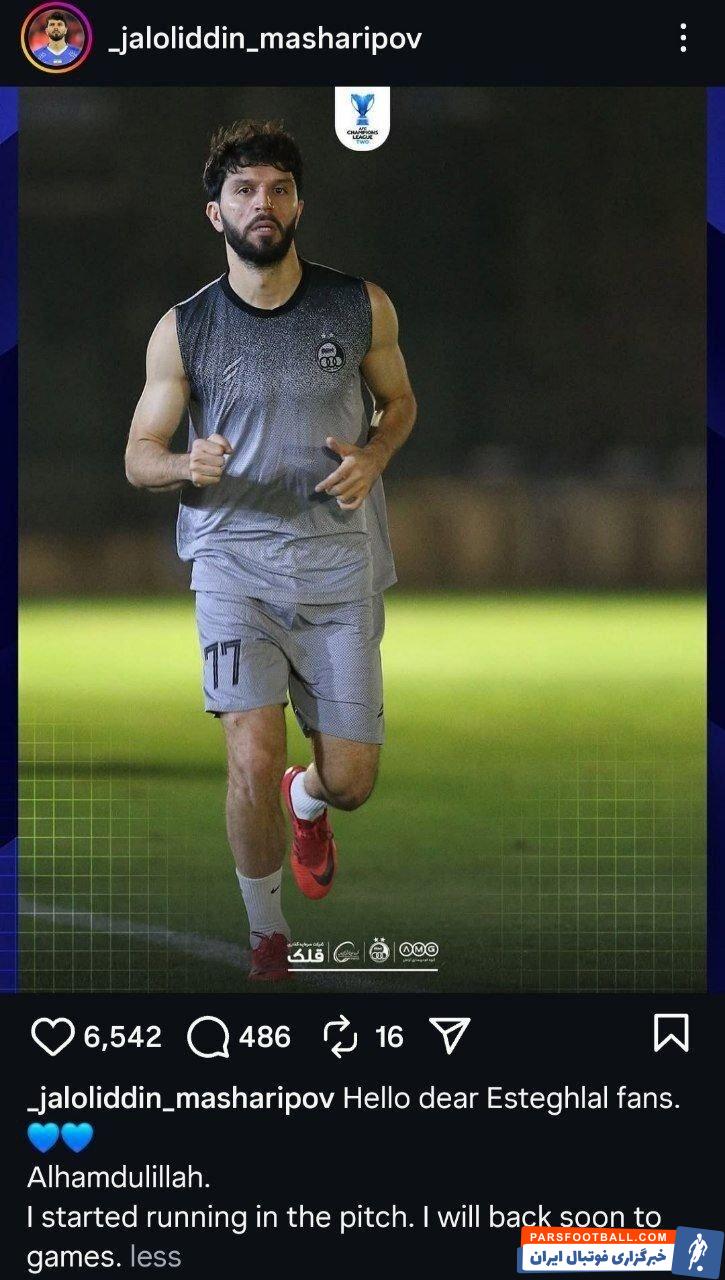
Task: Share the post with the paper plane
Action: [x=449, y=1035]
